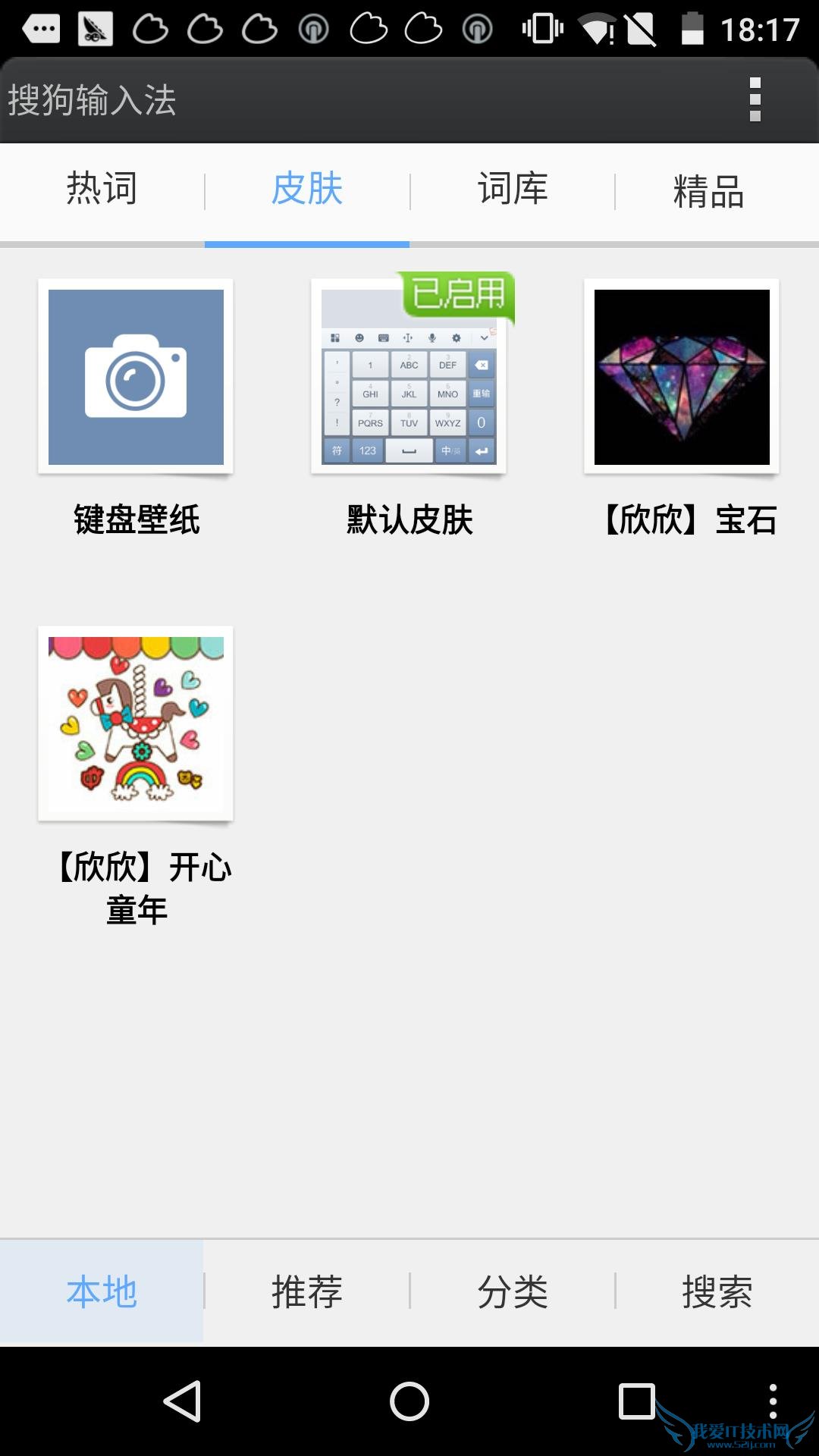Screen dimensions: 819x1456
Task: Tap the camera icon on 键盘壁纸 thumbnail
Action: (x=134, y=379)
